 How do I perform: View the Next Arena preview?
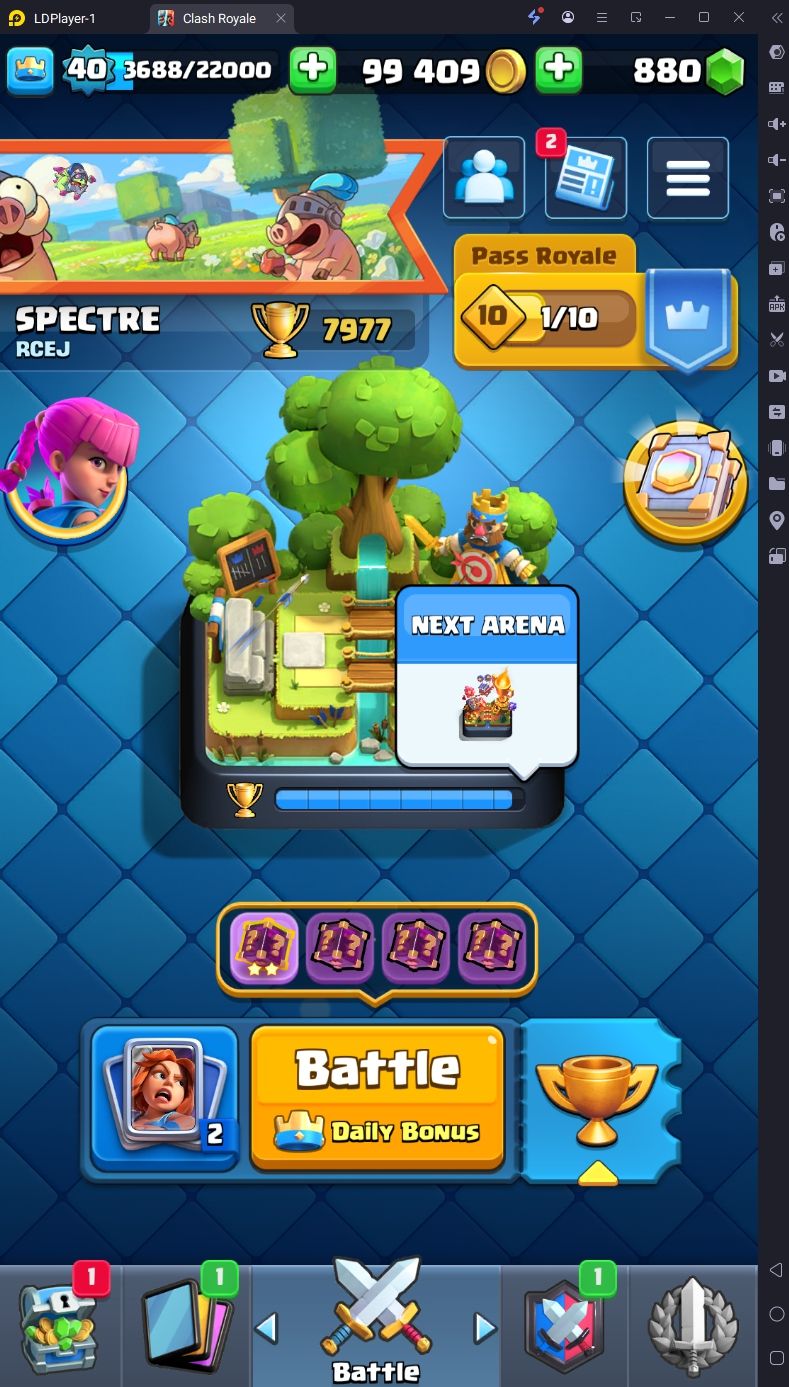point(488,679)
